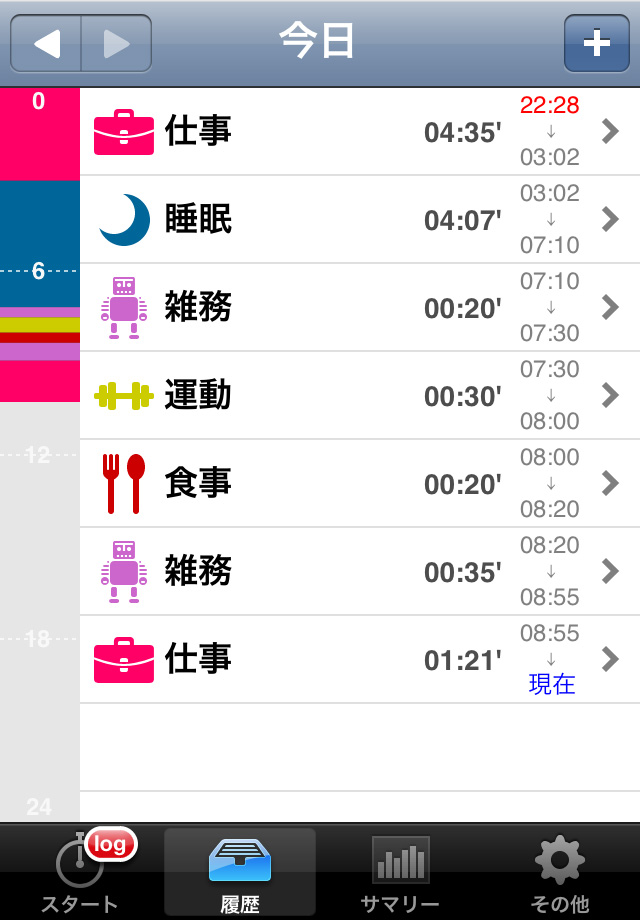Switch to the スタート tab
The width and height of the screenshot is (640, 920).
coord(80,872)
